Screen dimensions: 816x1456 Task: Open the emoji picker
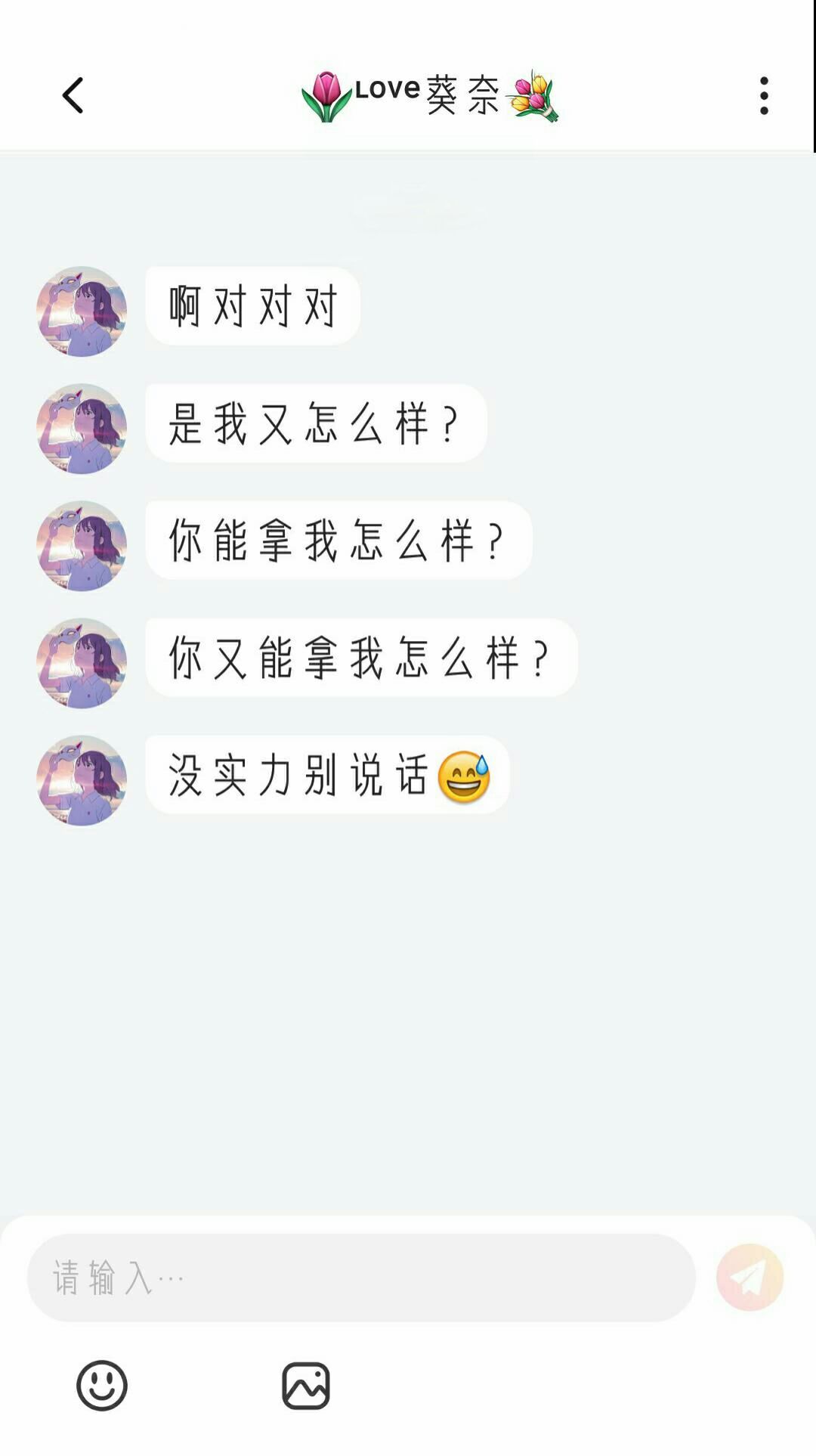pos(102,1386)
